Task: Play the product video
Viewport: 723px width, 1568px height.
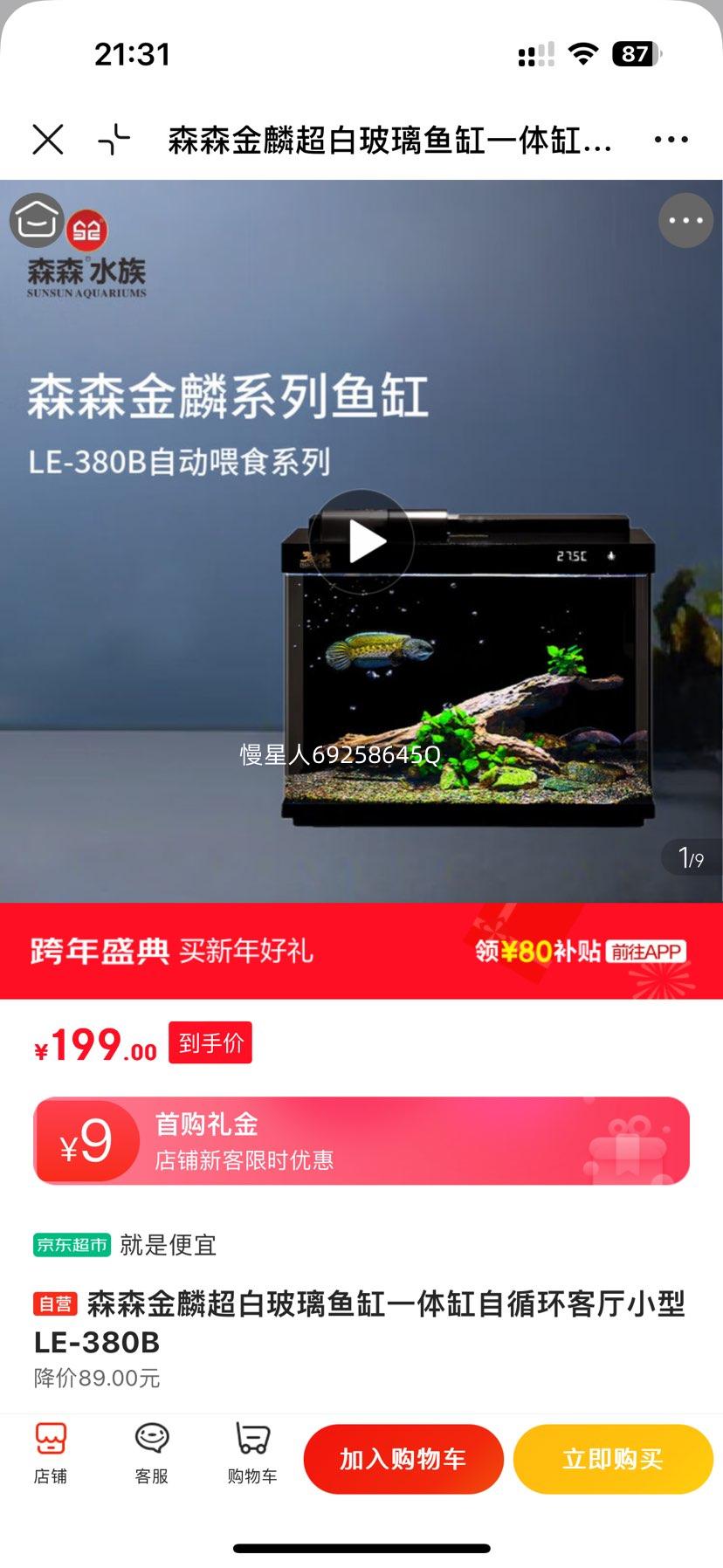Action: [367, 541]
